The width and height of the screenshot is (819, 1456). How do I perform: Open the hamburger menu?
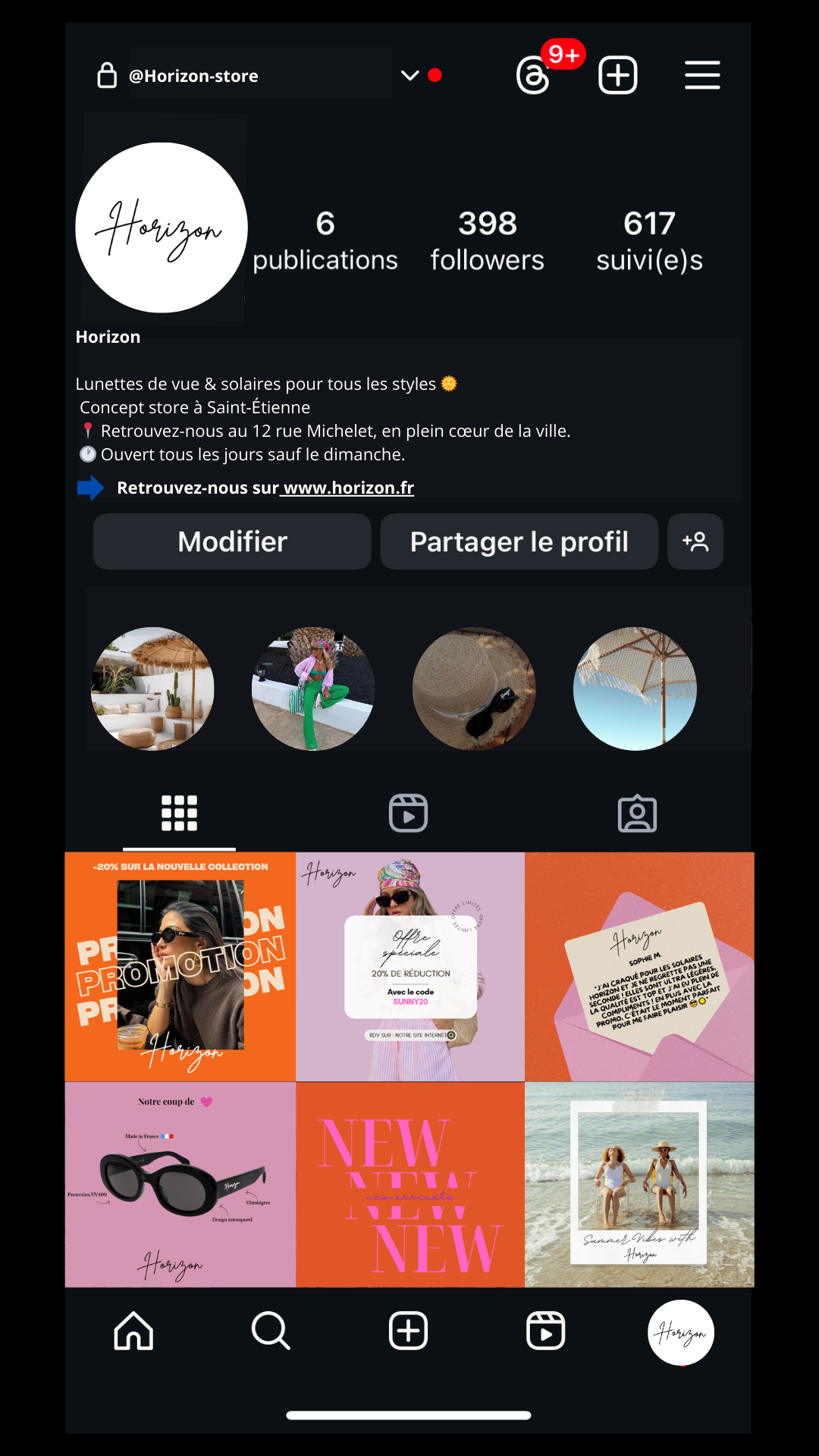[702, 75]
